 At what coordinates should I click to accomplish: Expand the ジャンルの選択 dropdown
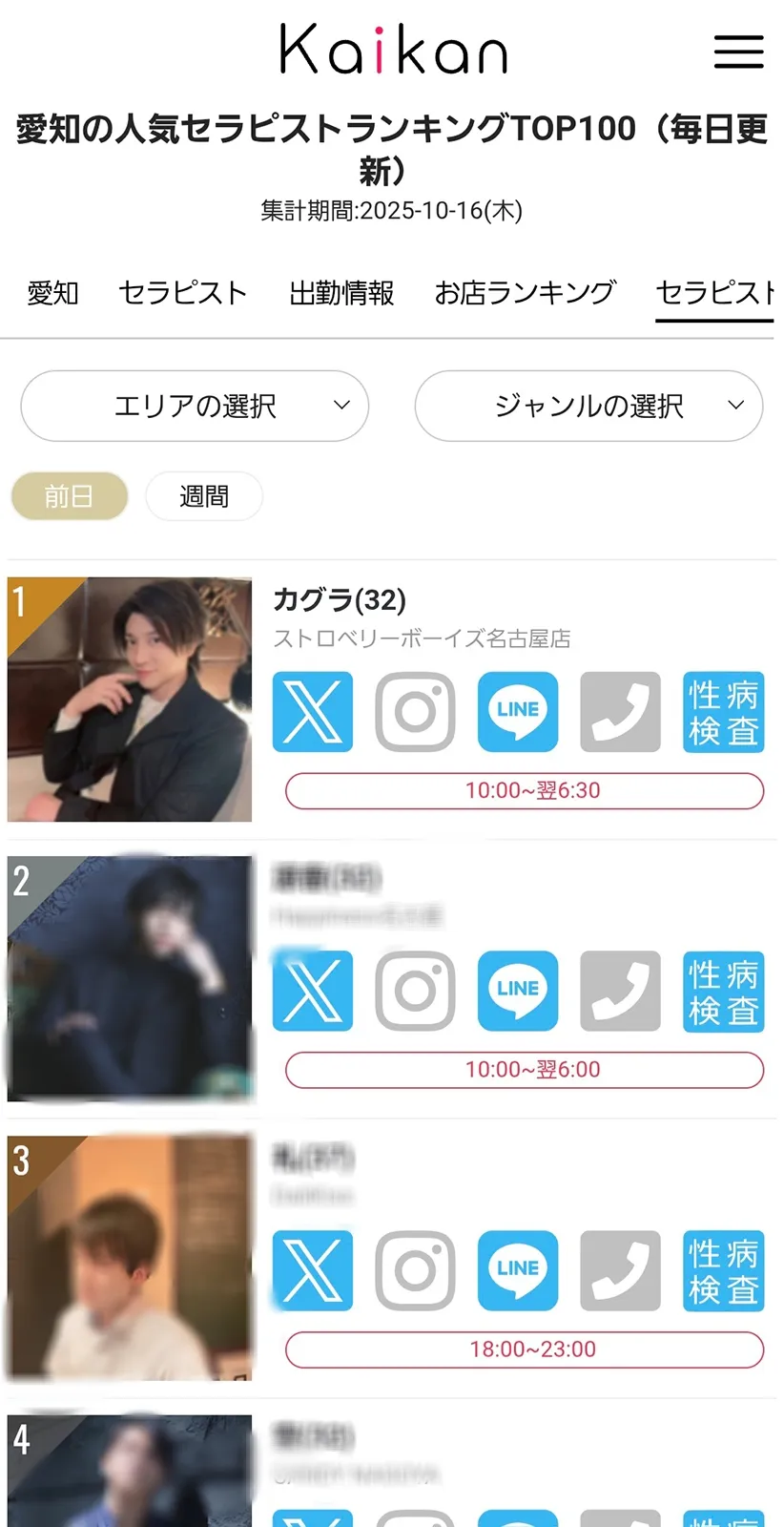pos(588,406)
